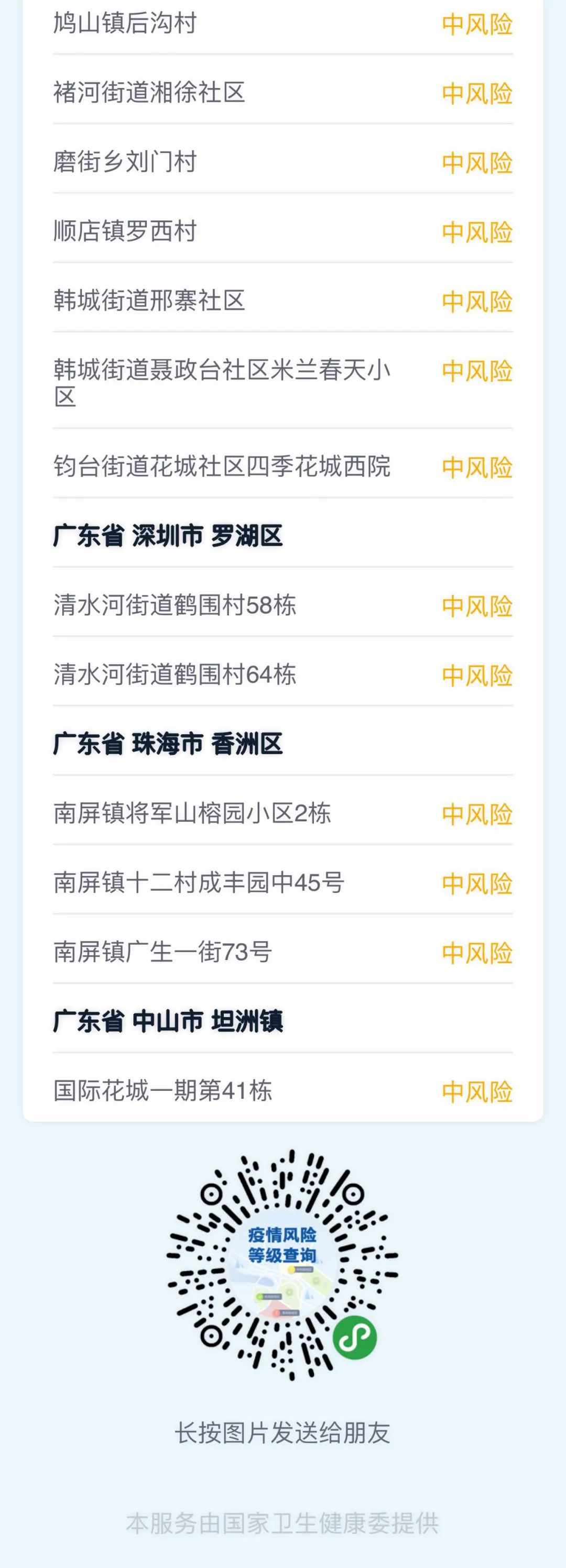Click the 中风险 badge beside 鸠山镇后沟村
This screenshot has height=1568, width=566.
477,23
